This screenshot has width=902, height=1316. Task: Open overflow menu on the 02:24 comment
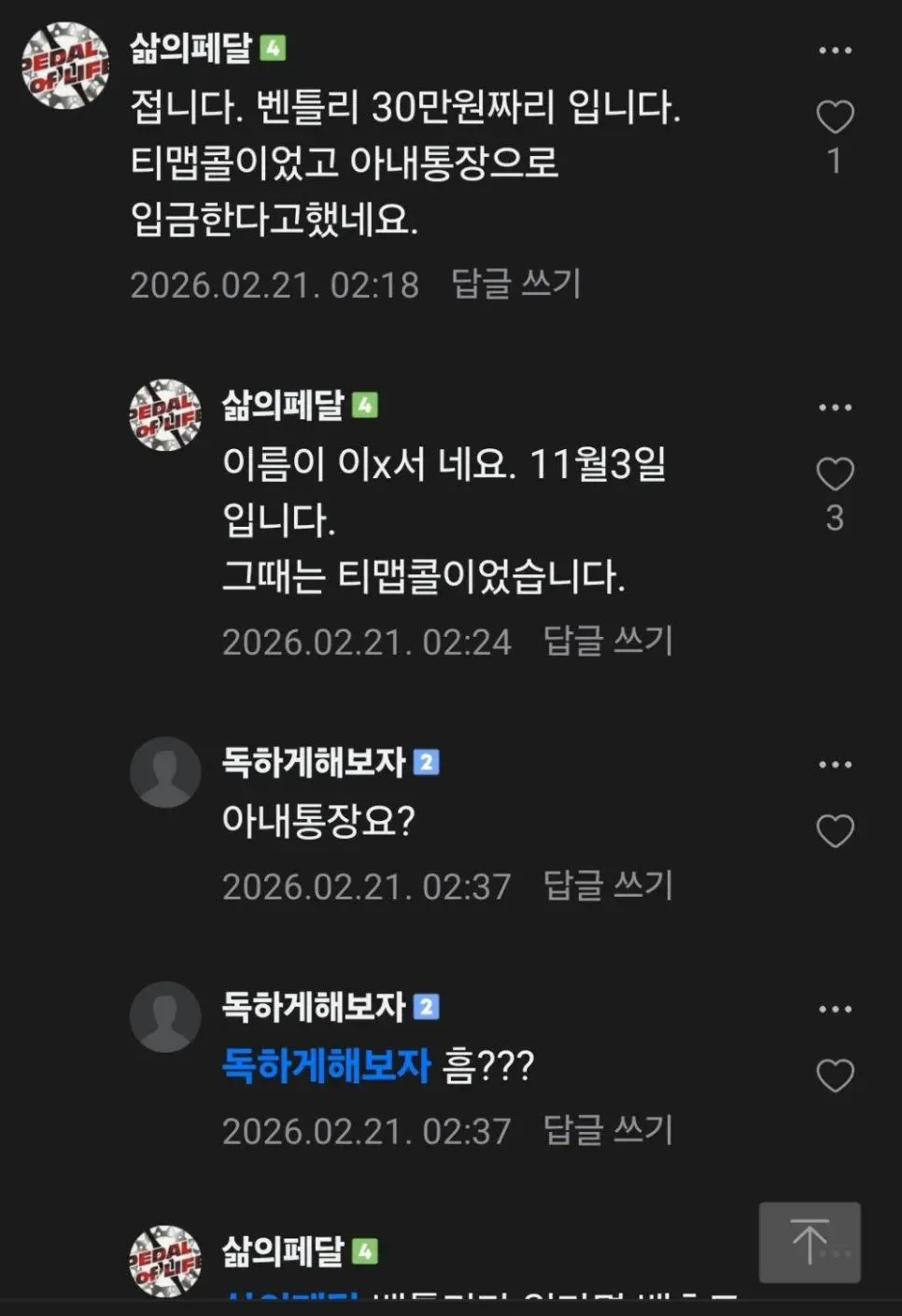click(x=835, y=407)
